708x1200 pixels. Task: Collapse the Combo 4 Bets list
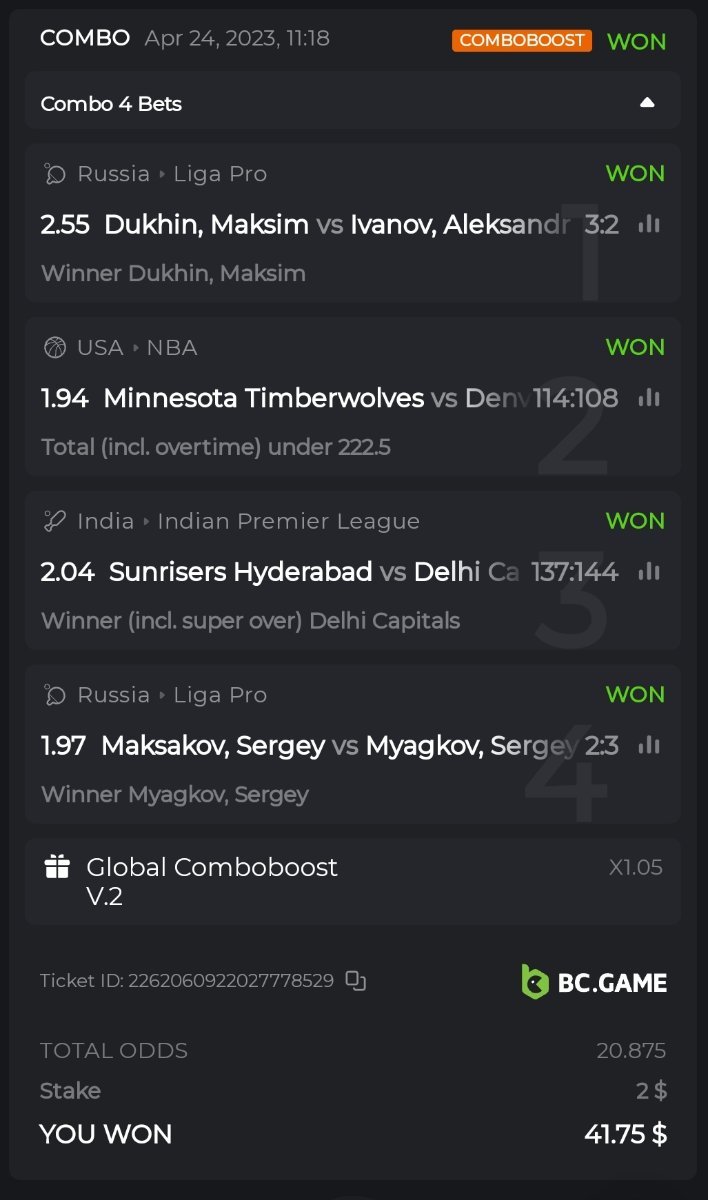pyautogui.click(x=647, y=103)
